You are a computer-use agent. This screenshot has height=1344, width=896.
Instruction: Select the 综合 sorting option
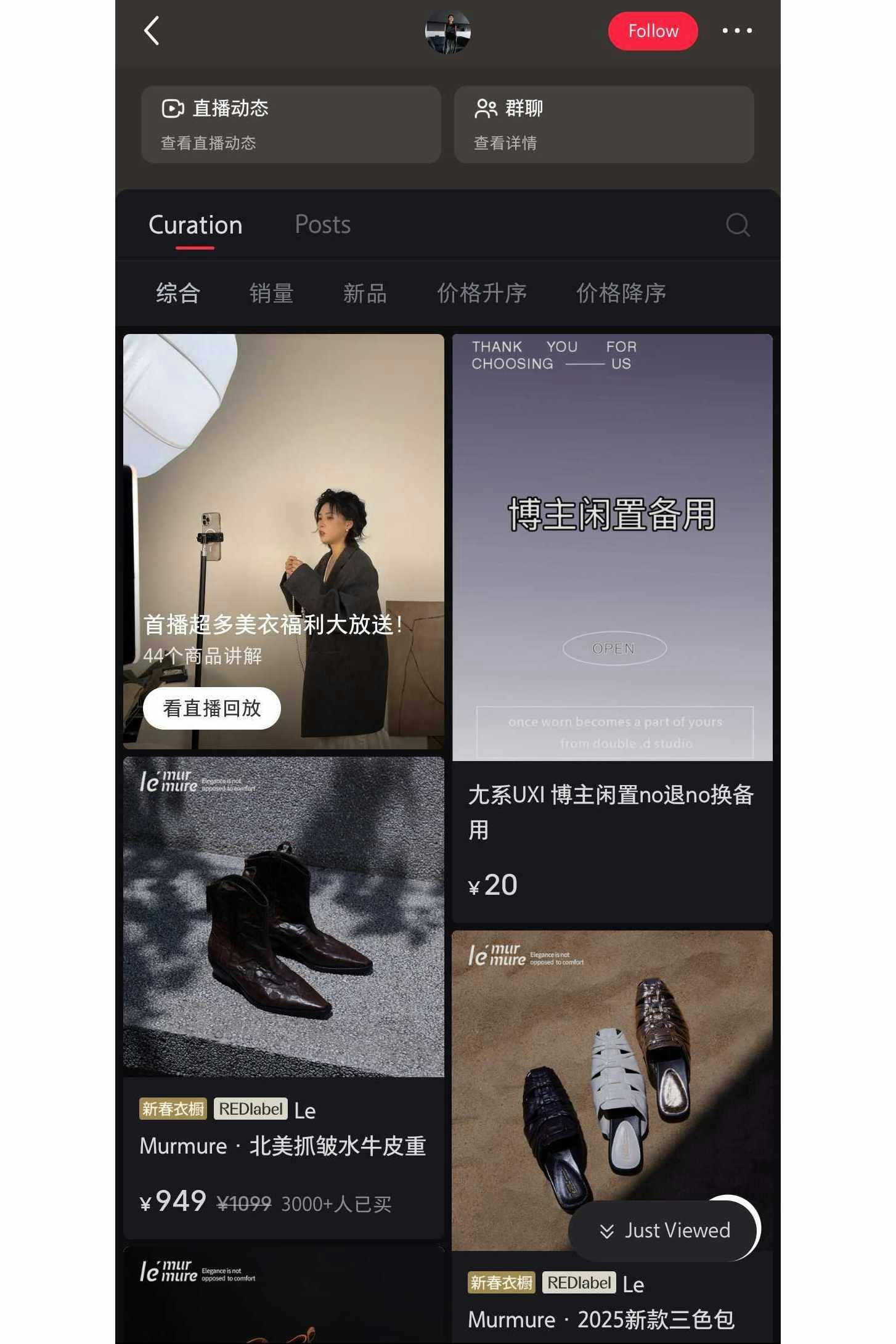(x=177, y=293)
